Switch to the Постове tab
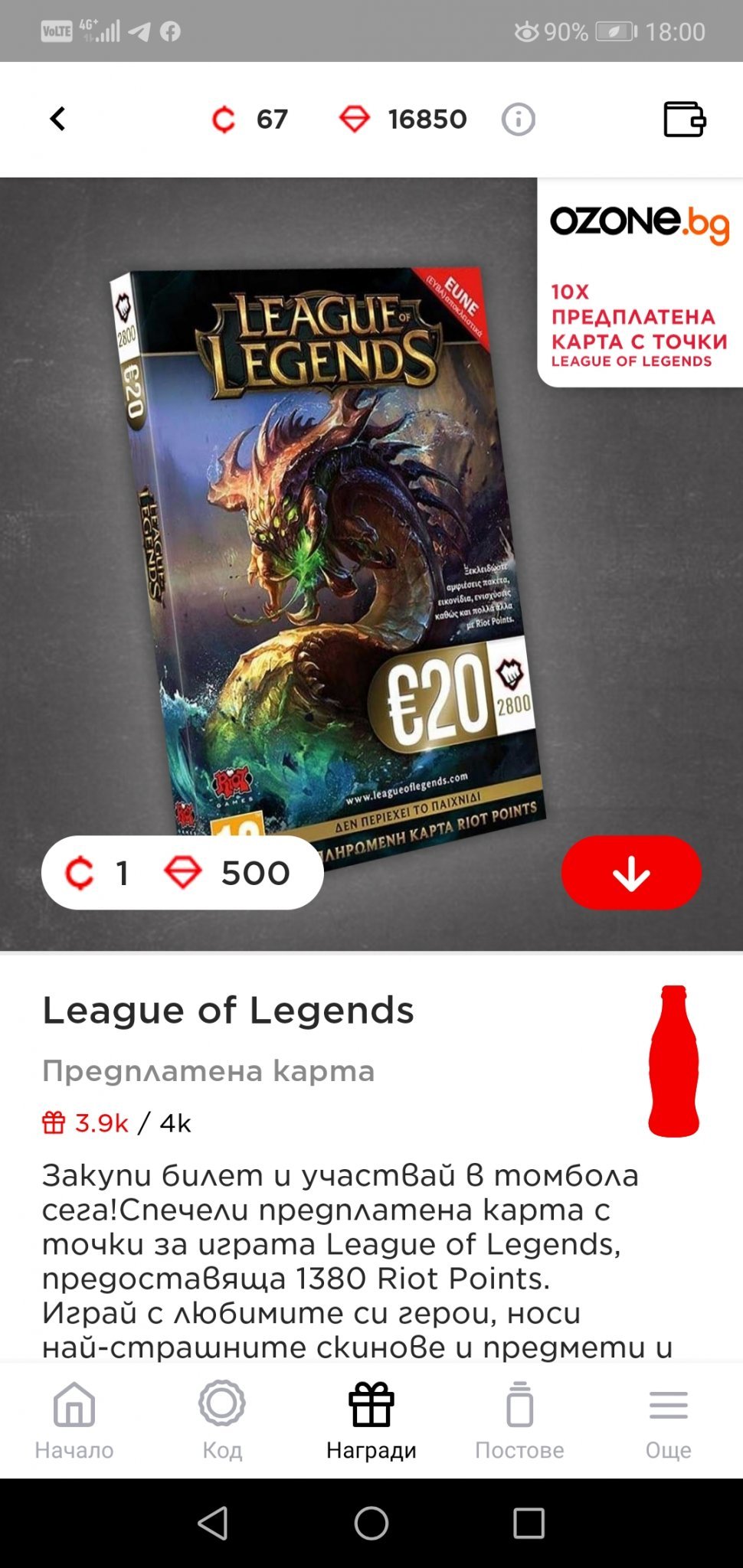This screenshot has width=743, height=1568. [519, 1421]
